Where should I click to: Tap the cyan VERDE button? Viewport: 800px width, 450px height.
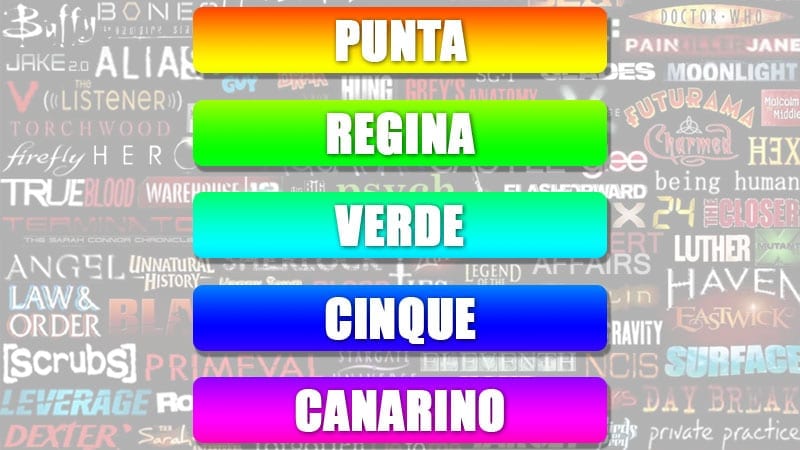tap(400, 225)
